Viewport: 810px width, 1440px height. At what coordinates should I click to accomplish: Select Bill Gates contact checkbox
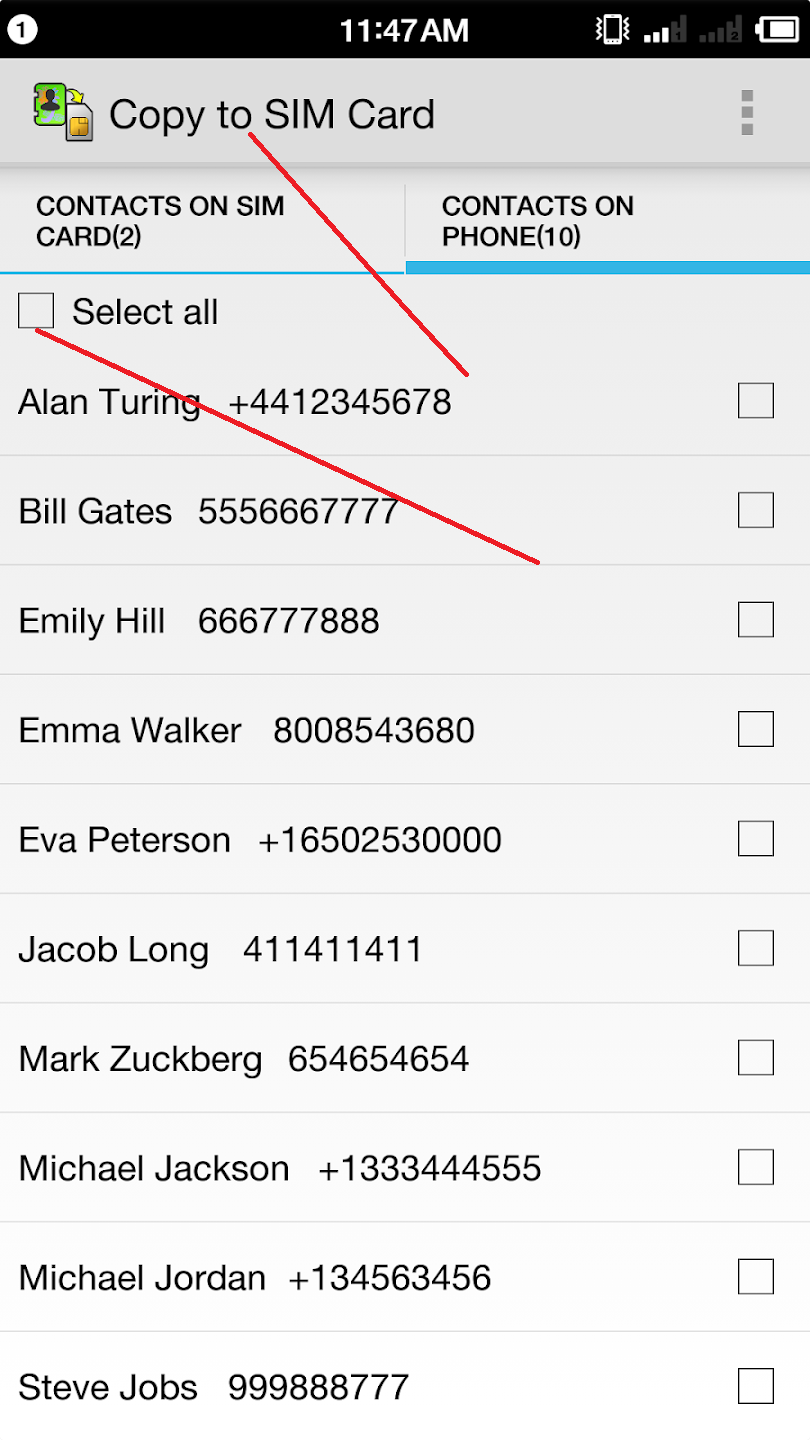click(x=756, y=510)
